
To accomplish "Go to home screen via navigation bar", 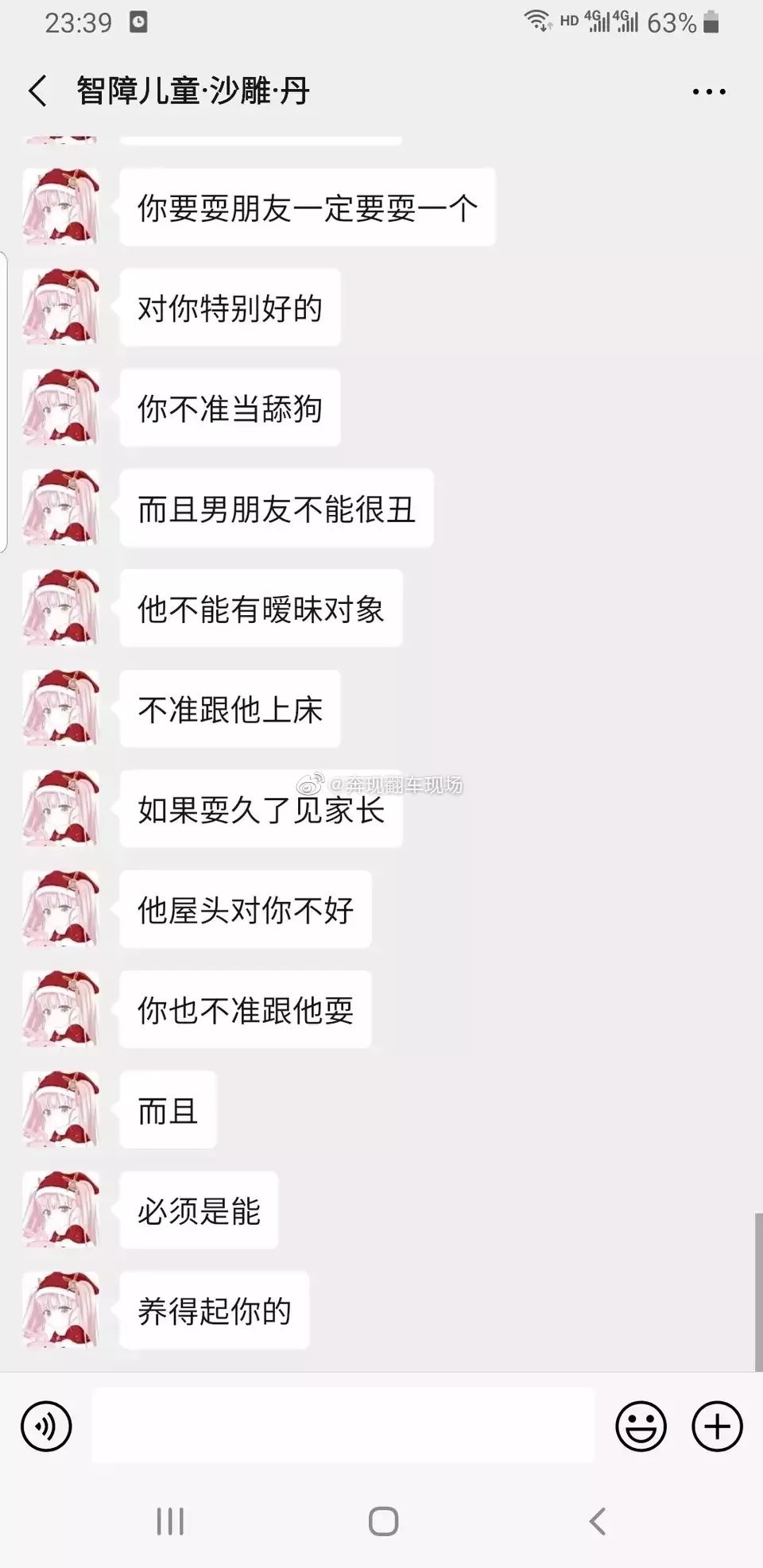I will [383, 1521].
